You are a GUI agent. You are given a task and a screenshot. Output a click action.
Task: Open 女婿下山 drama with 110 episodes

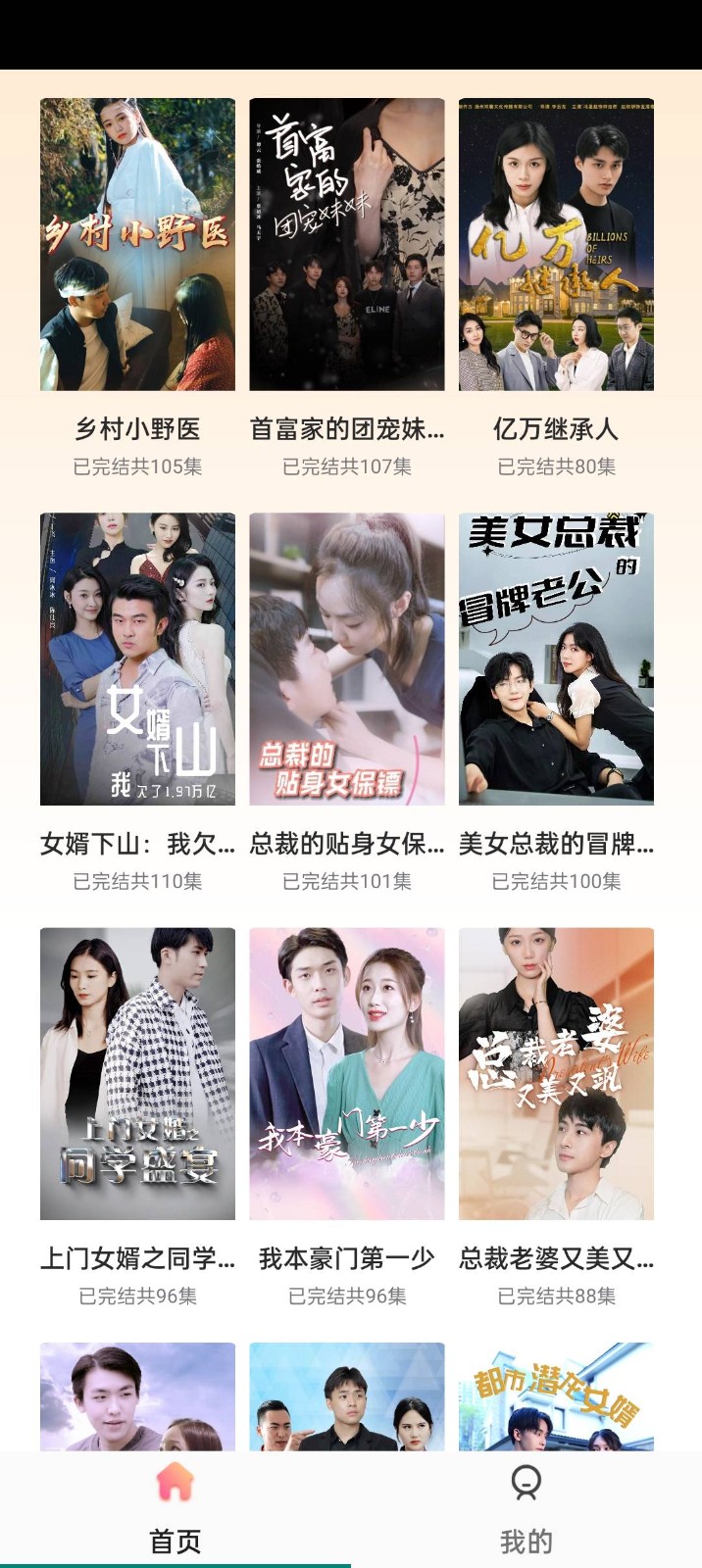(137, 659)
